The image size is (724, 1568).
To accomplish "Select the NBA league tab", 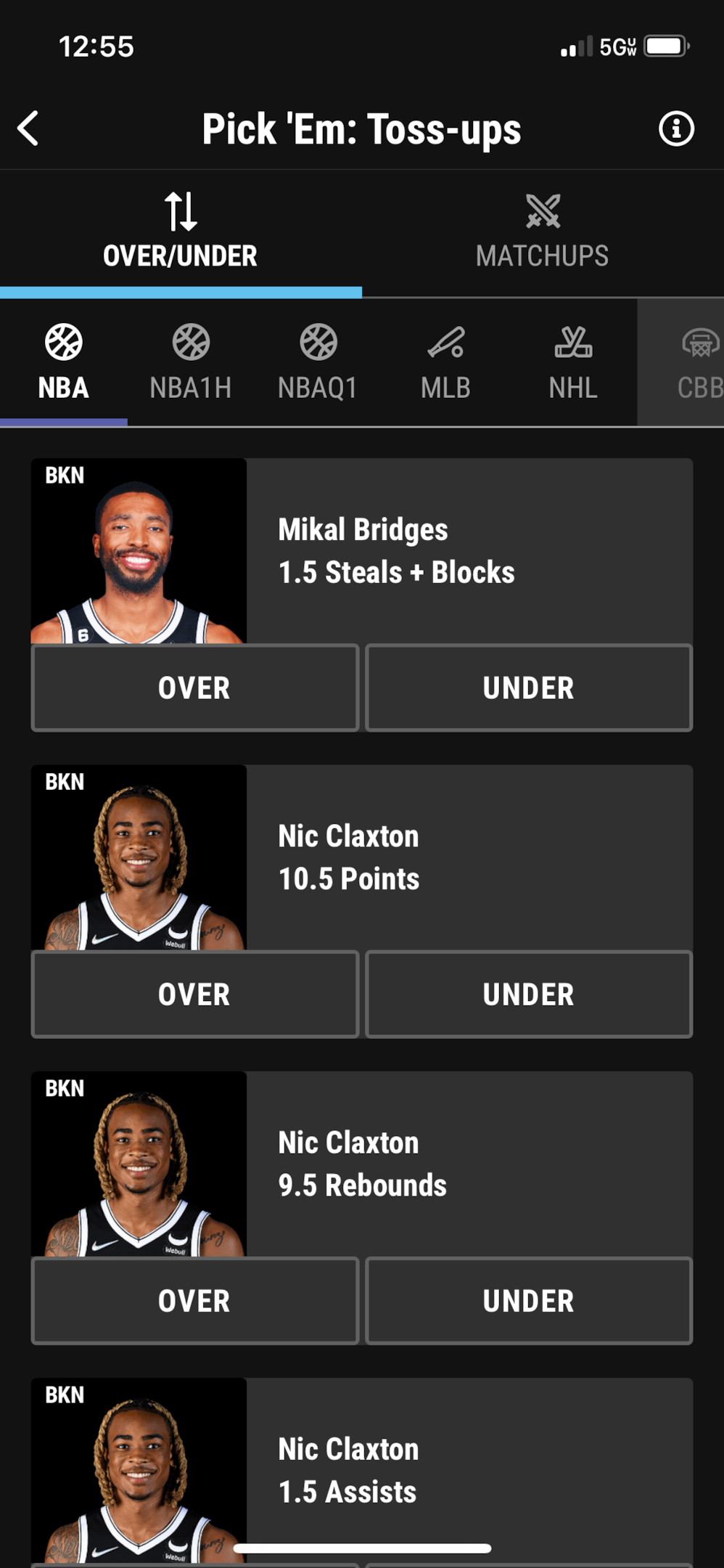I will [64, 362].
